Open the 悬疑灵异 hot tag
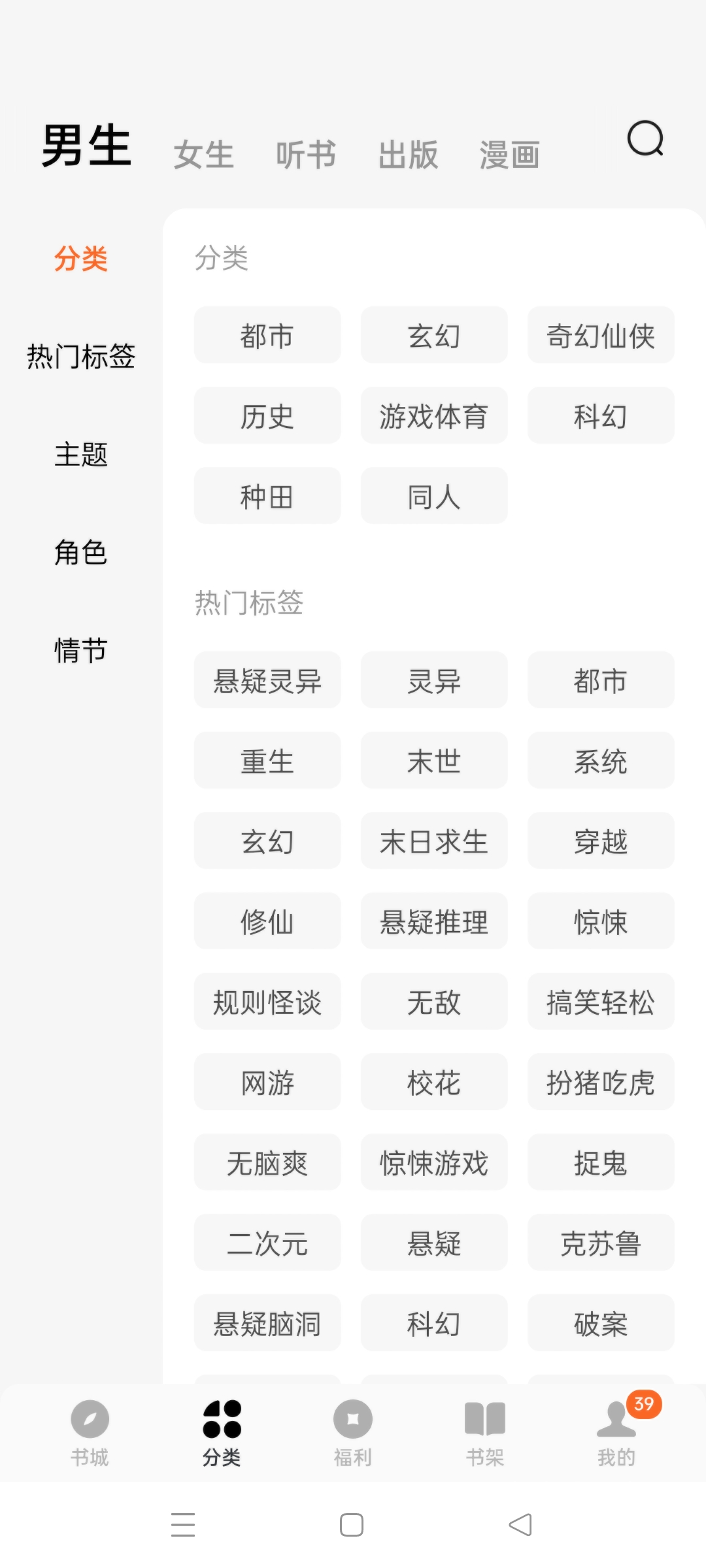Image resolution: width=706 pixels, height=1568 pixels. 267,680
